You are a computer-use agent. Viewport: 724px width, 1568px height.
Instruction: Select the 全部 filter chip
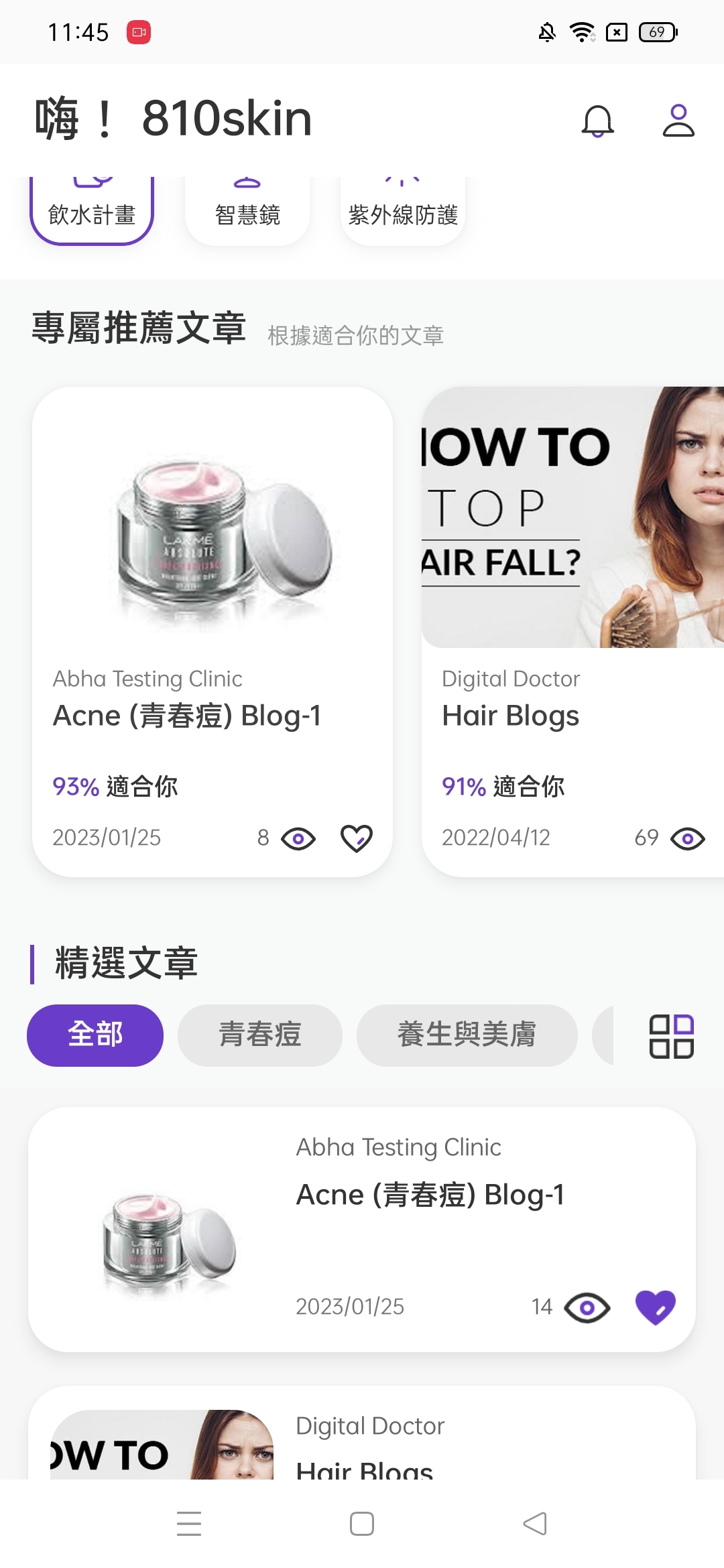95,1035
